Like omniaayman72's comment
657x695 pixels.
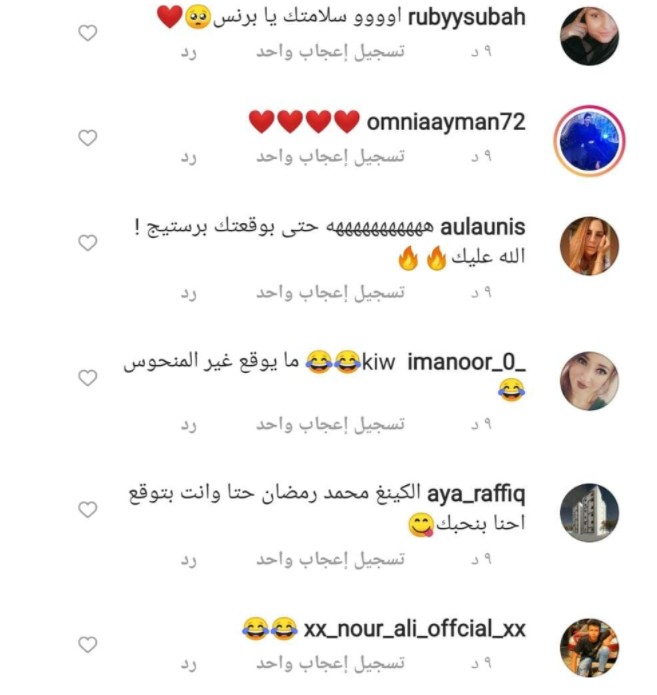click(x=88, y=138)
